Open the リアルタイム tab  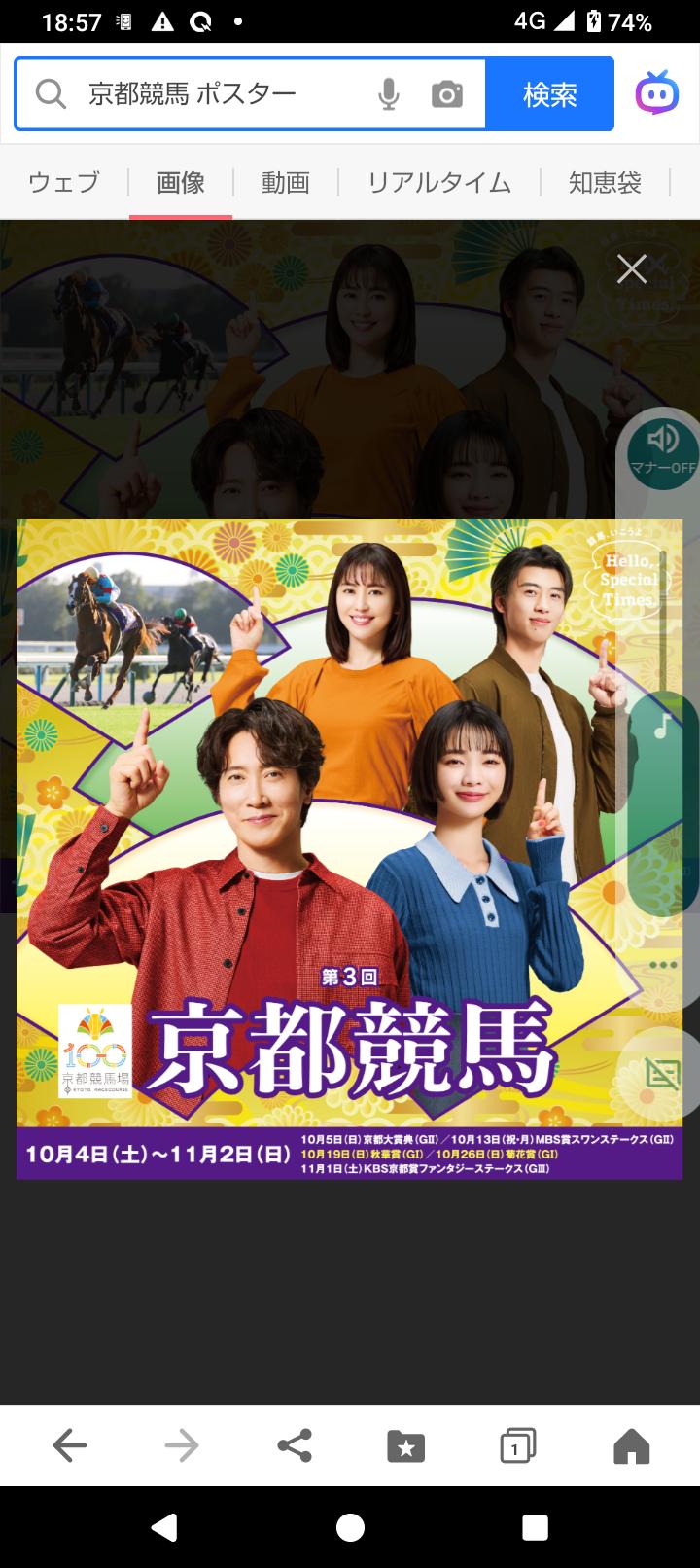438,182
